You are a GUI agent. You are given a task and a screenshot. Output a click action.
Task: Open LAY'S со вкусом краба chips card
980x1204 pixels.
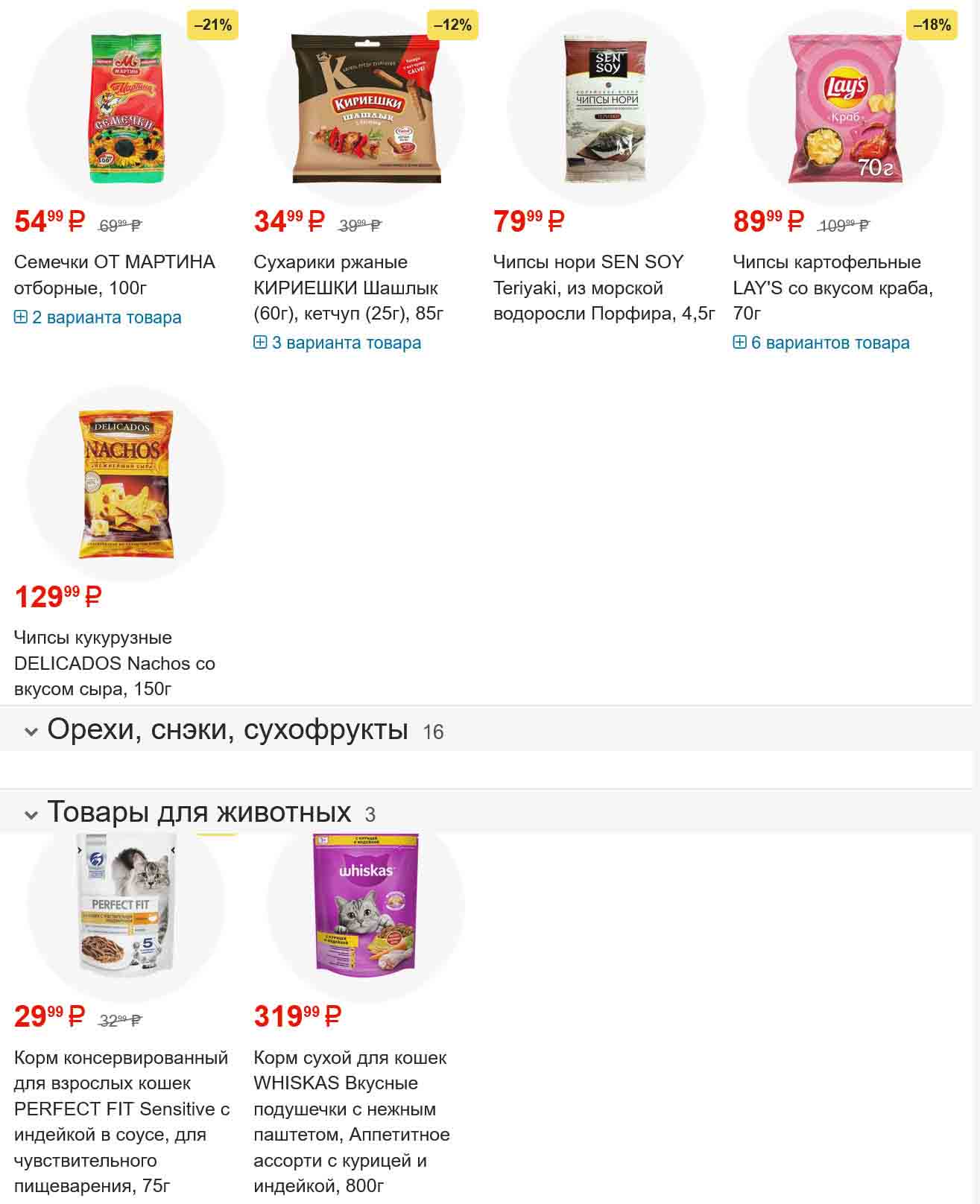pyautogui.click(x=832, y=288)
